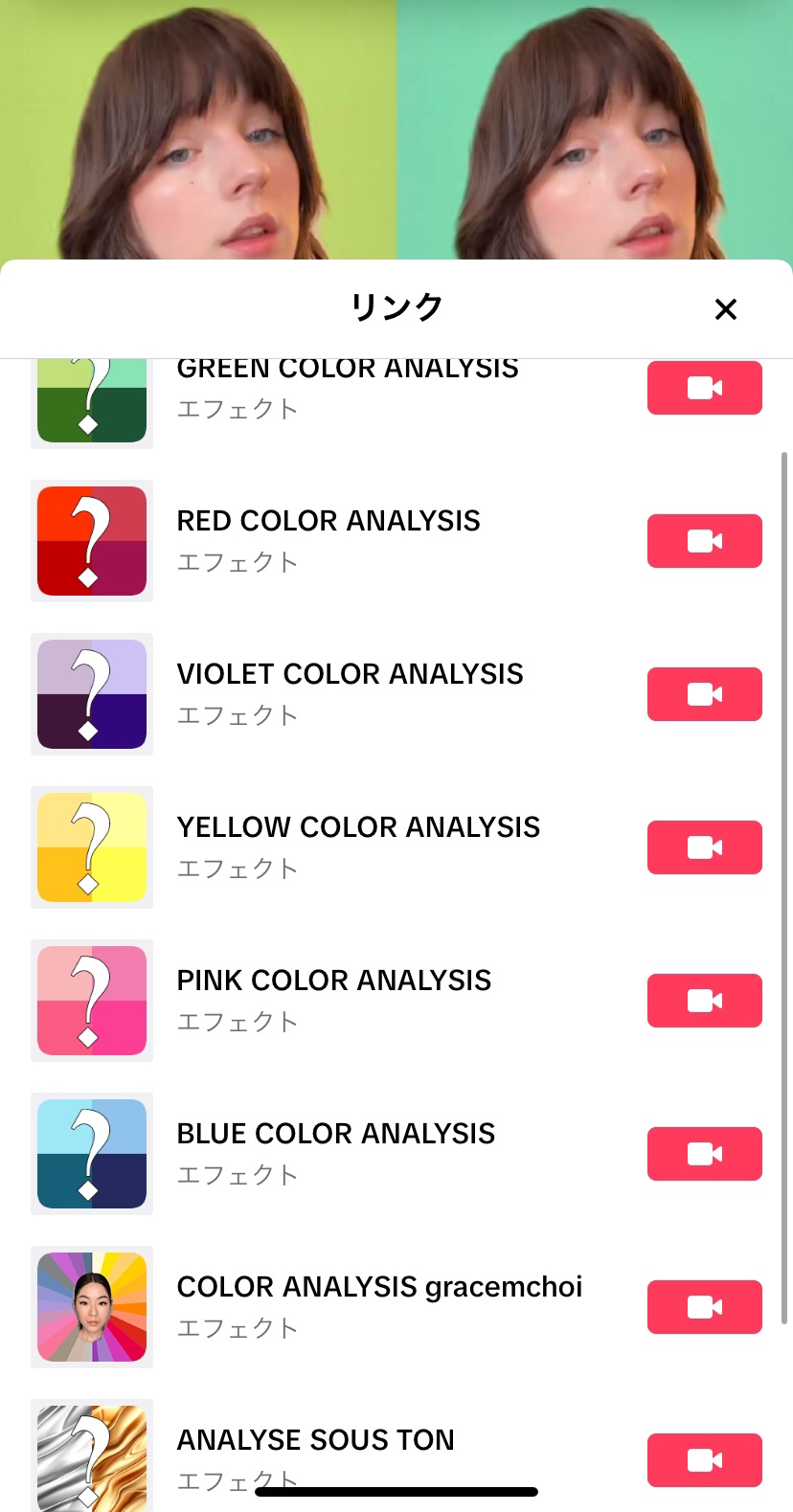Record with the YELLOW COLOR ANALYSIS effect
Screen dimensions: 793x1512
[704, 847]
